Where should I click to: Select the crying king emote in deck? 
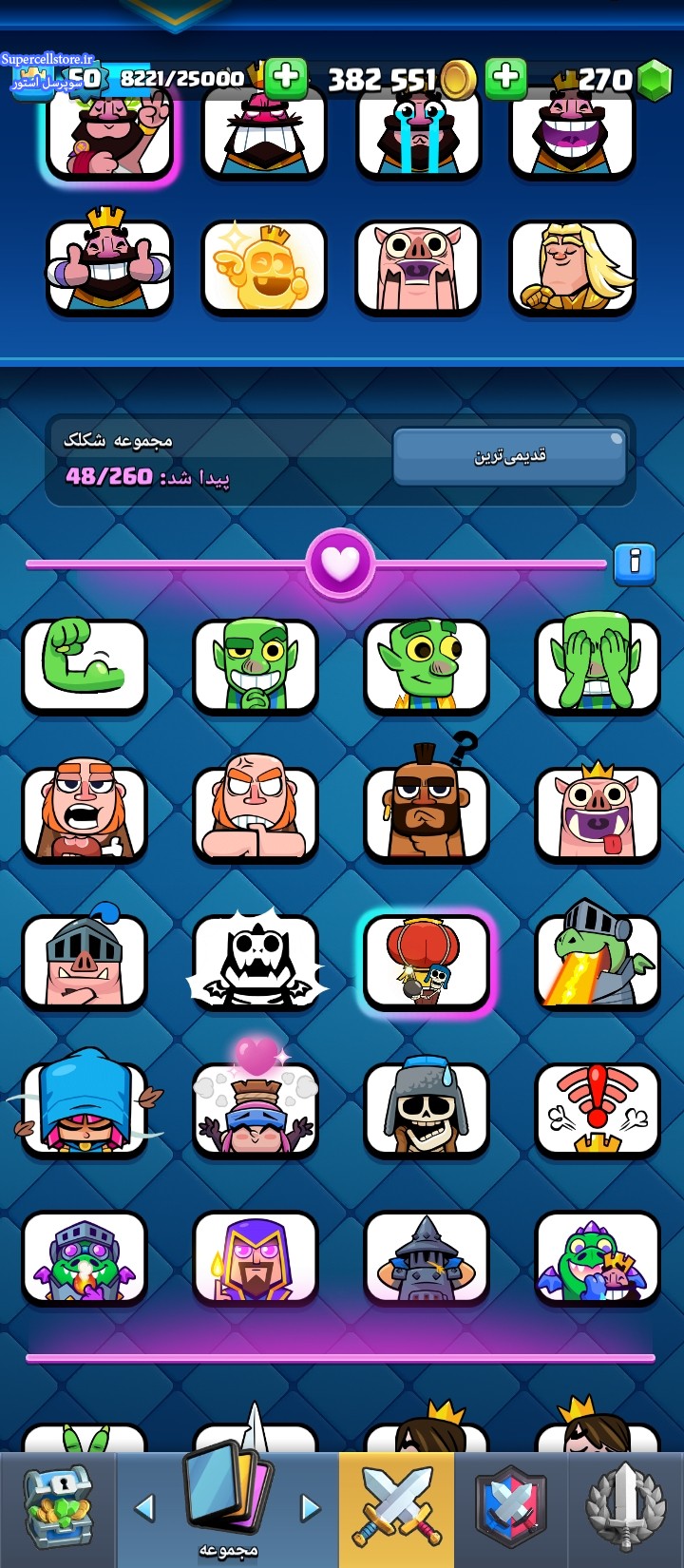(x=418, y=133)
